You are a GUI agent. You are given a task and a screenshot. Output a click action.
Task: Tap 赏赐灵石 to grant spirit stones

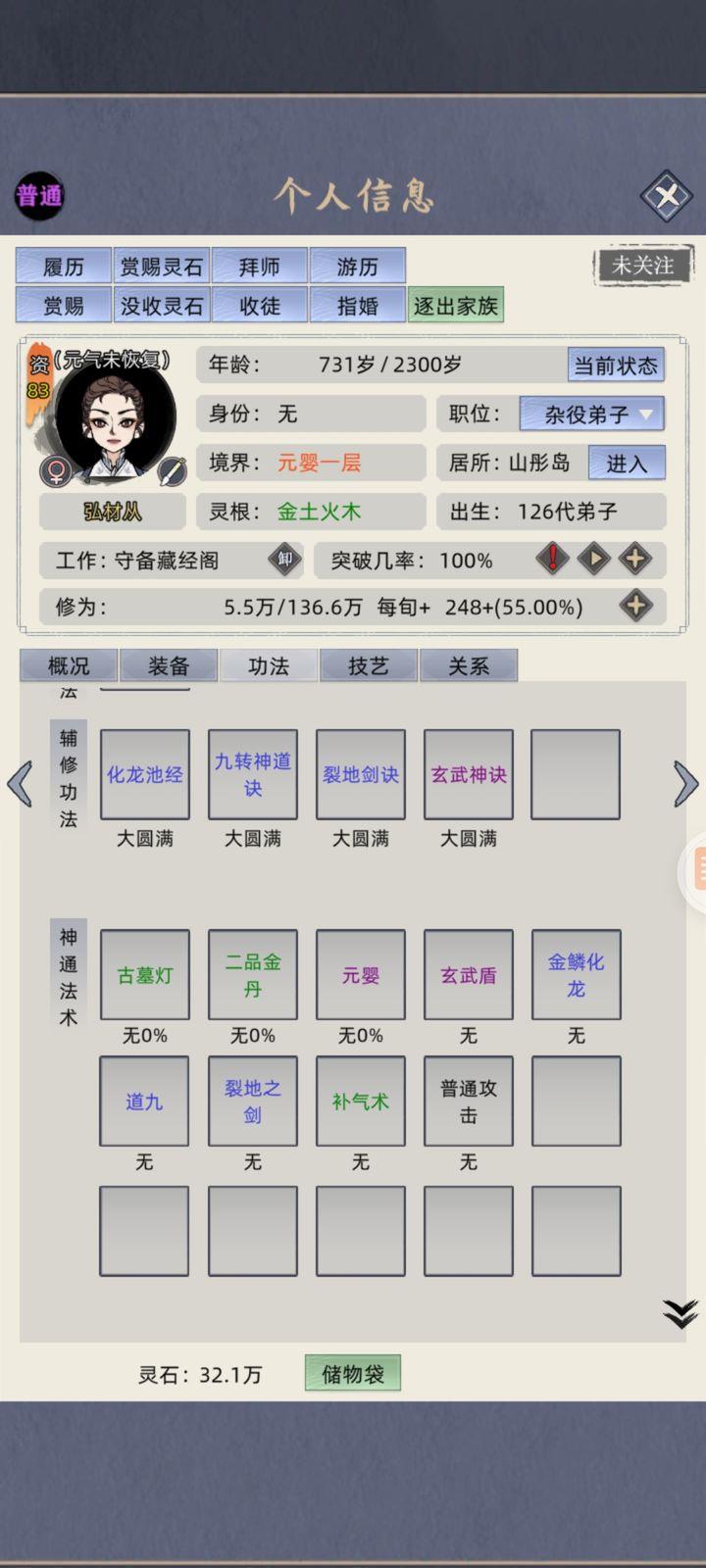click(162, 267)
